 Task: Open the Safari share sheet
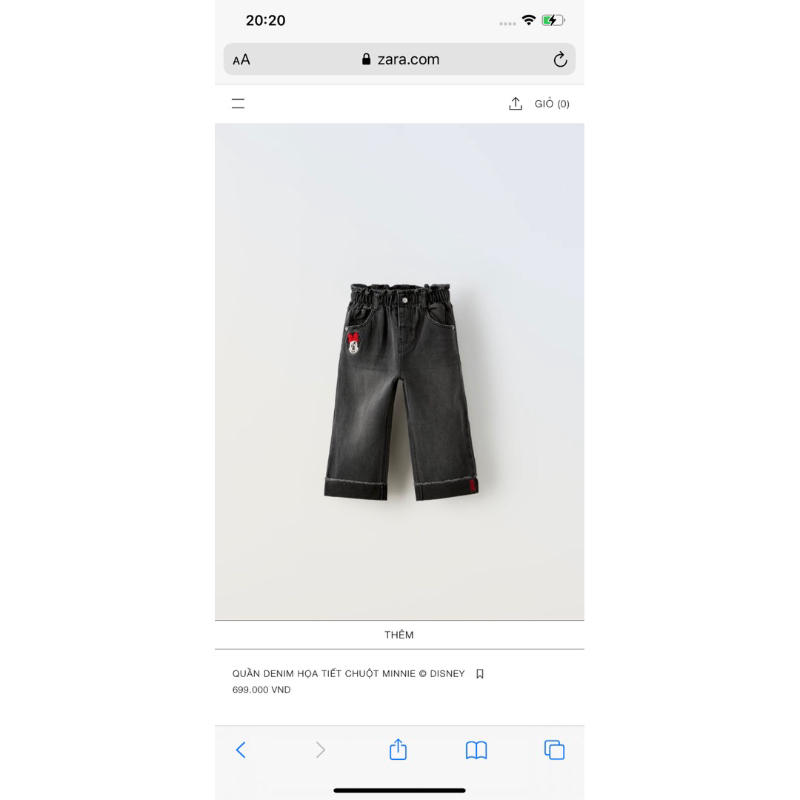point(398,750)
